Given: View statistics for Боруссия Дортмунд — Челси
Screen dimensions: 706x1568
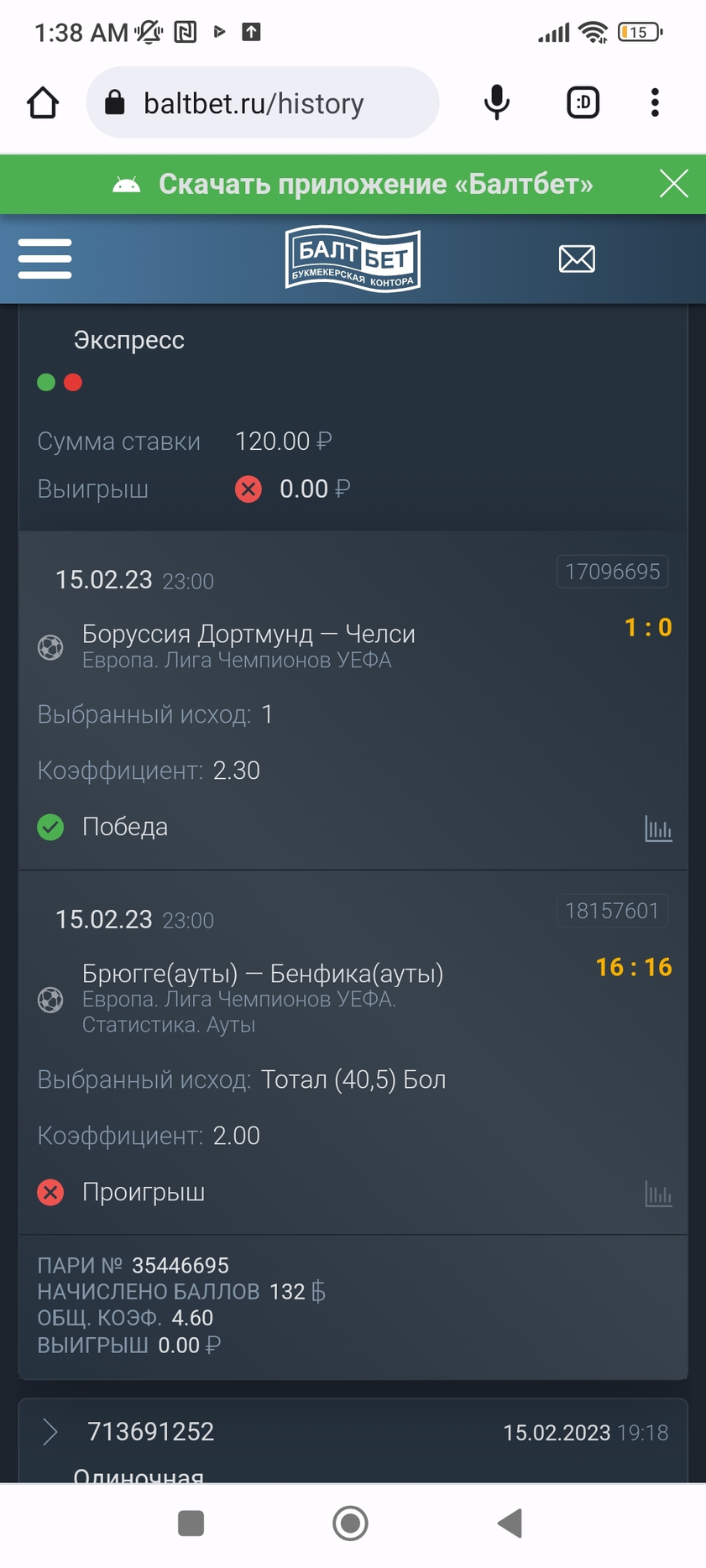Looking at the screenshot, I should [658, 828].
